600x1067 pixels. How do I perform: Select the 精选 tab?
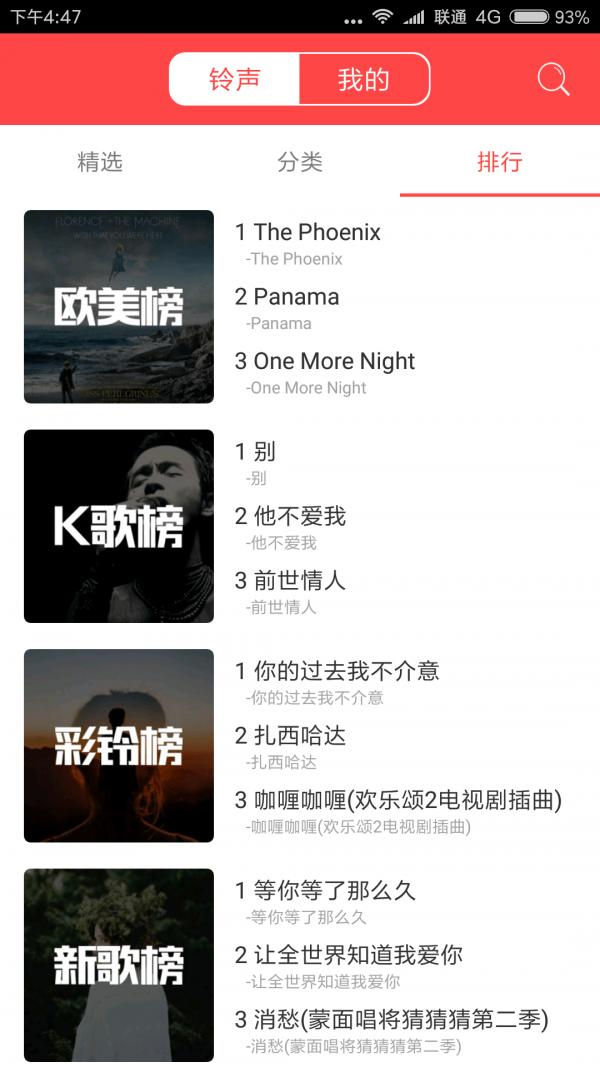tap(100, 162)
